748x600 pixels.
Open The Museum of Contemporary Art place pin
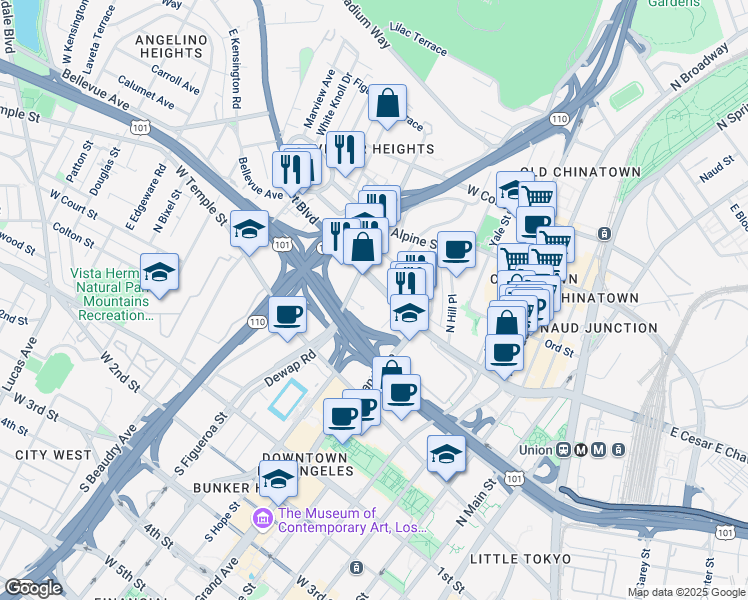pos(264,517)
